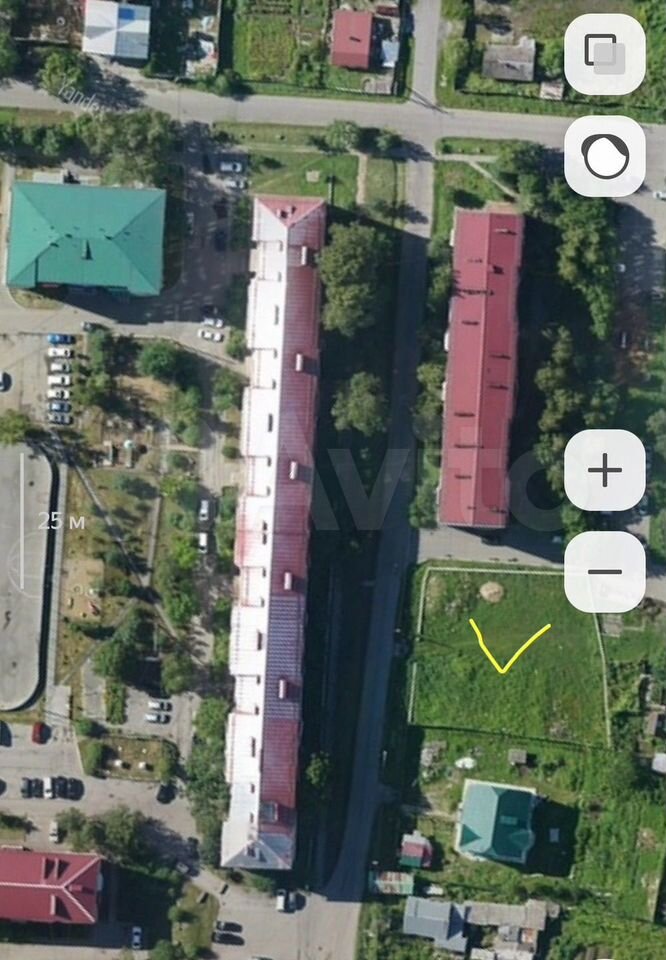
Task: Zoom in with the plus button
Action: [604, 470]
